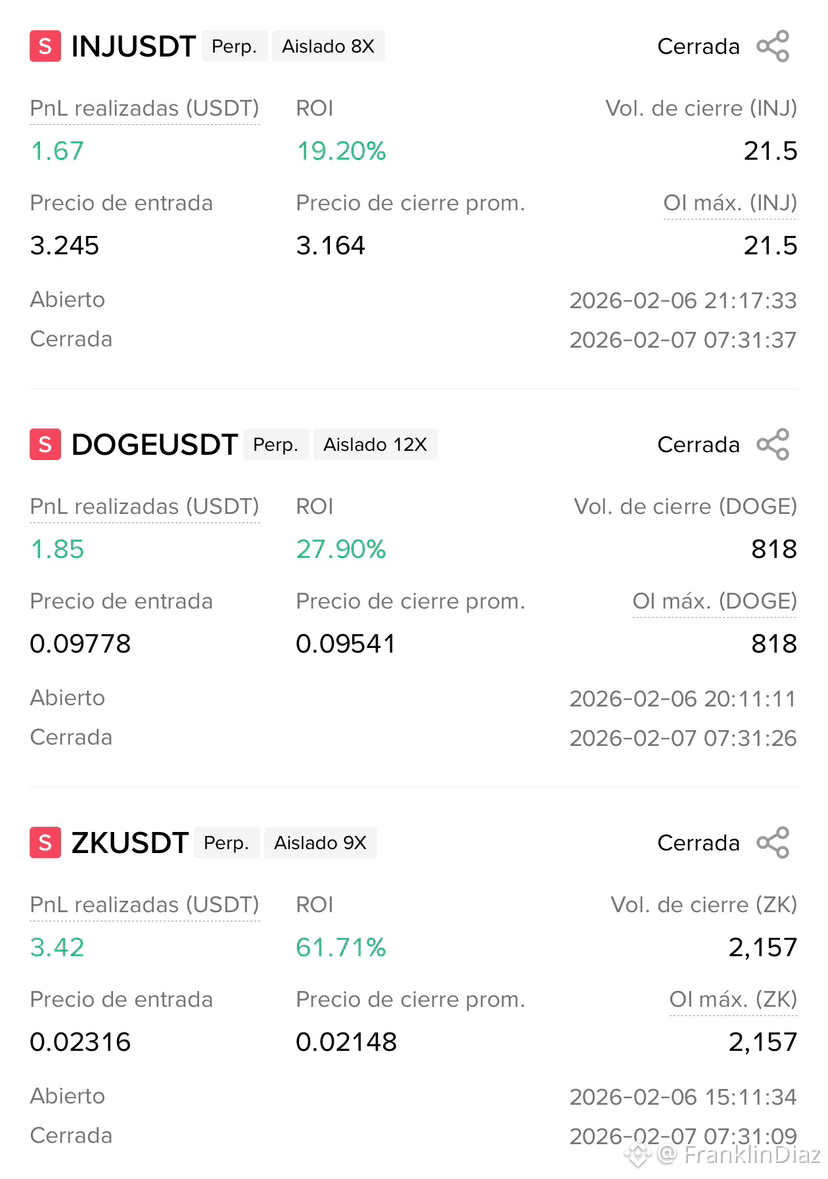Share the ZKUSDT closed position
Viewport: 828px width, 1179px height.
click(x=773, y=843)
